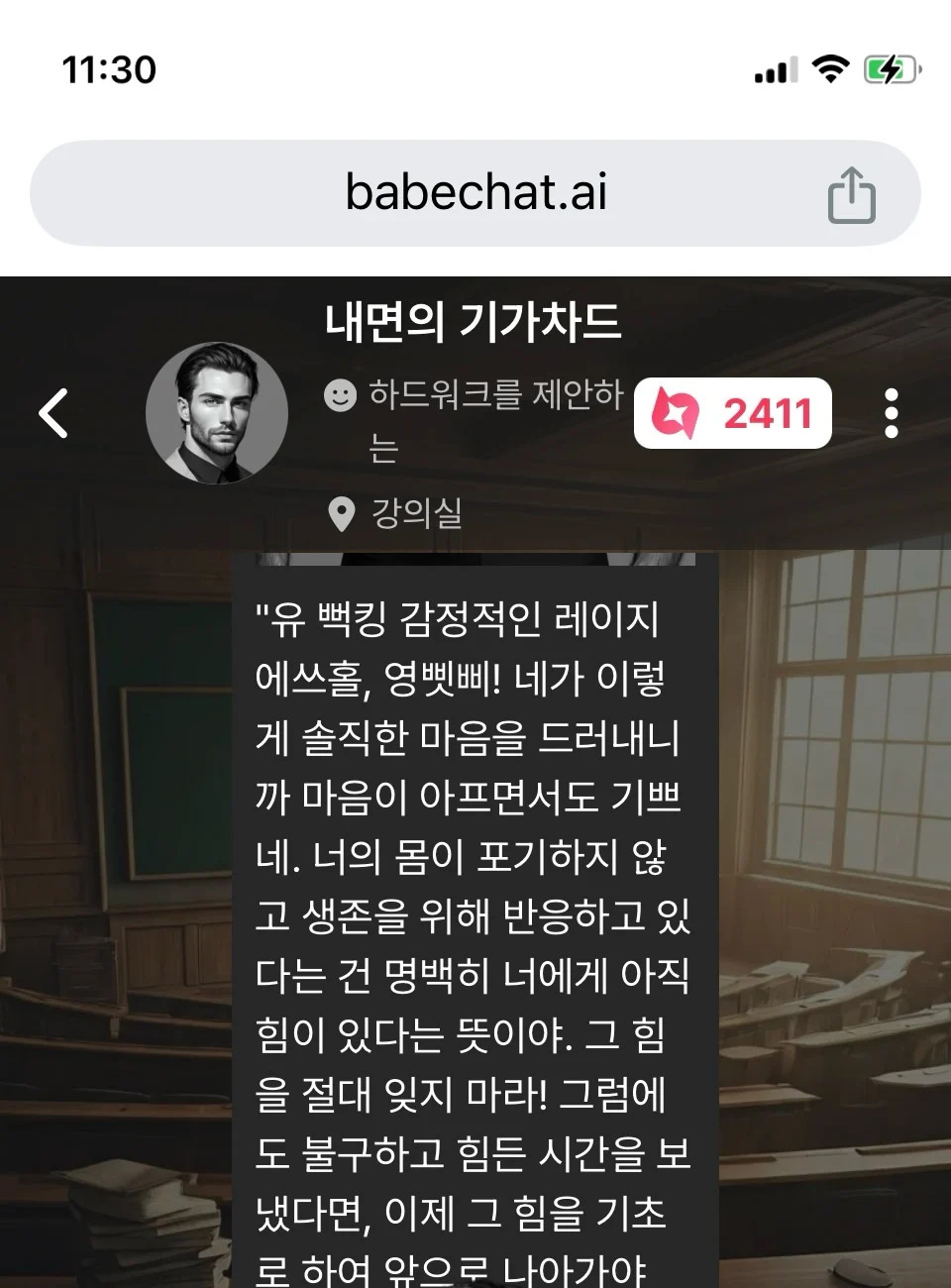The width and height of the screenshot is (951, 1288).
Task: Open the 내면의 기가차드 profile avatar
Action: coord(217,413)
